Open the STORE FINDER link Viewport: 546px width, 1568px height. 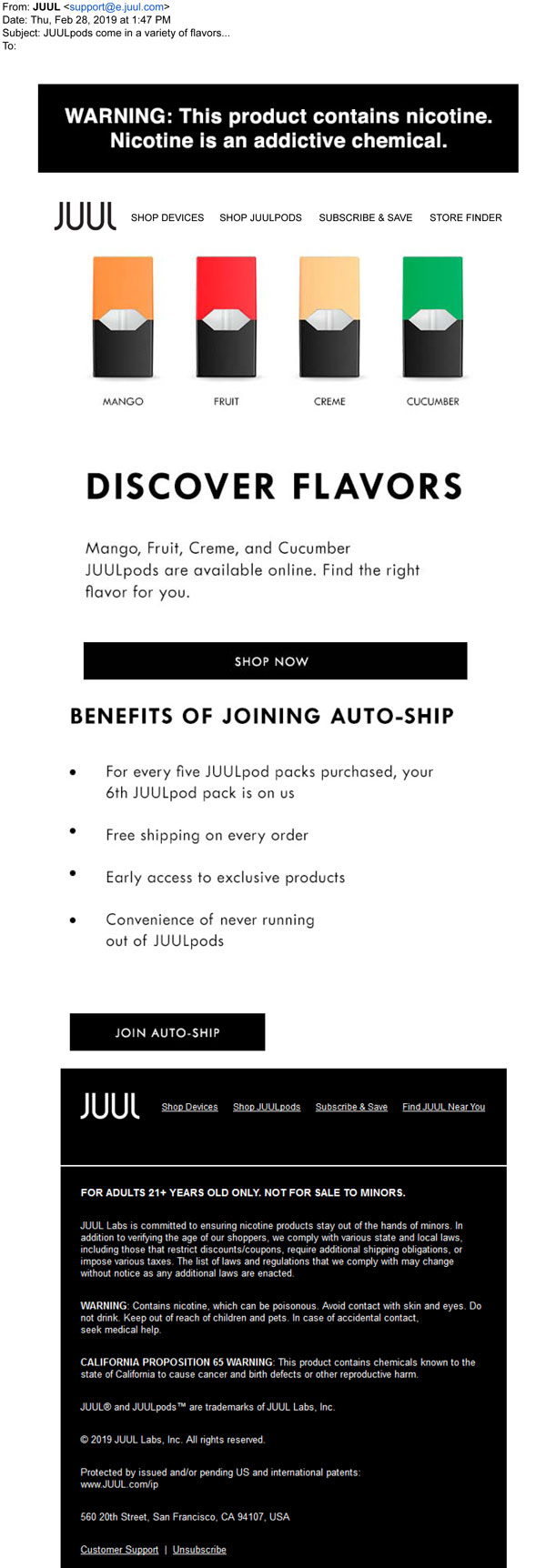pos(465,218)
